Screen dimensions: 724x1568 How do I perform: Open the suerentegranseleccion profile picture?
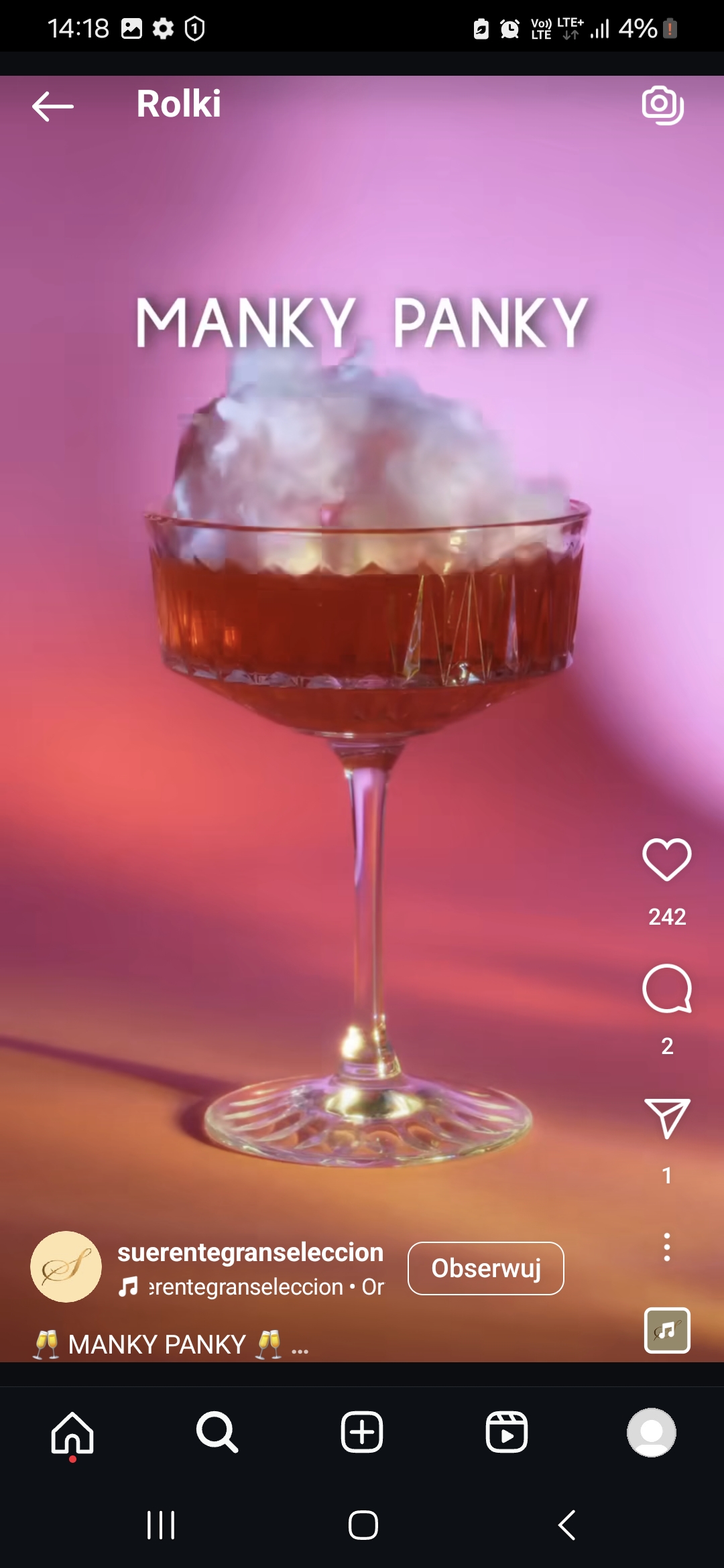[66, 1266]
